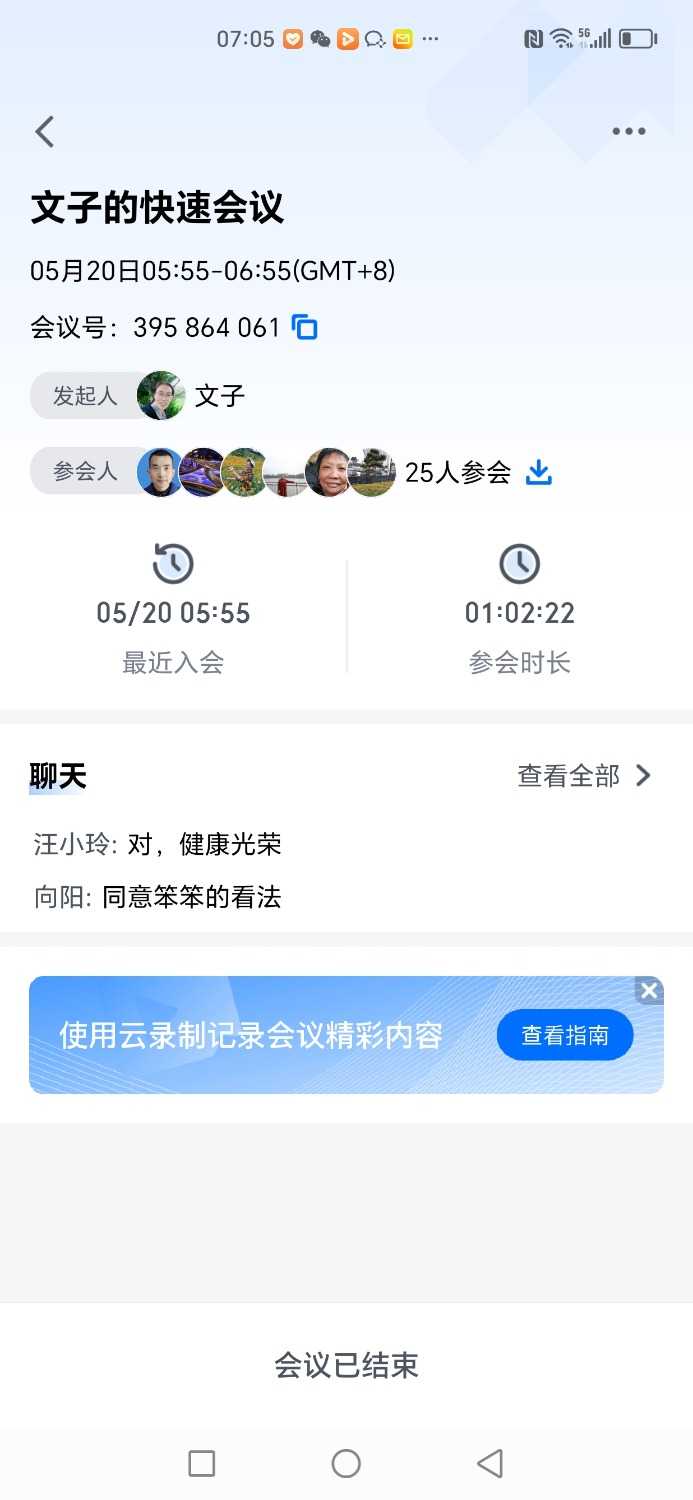Go to the system home screen

(x=346, y=1464)
